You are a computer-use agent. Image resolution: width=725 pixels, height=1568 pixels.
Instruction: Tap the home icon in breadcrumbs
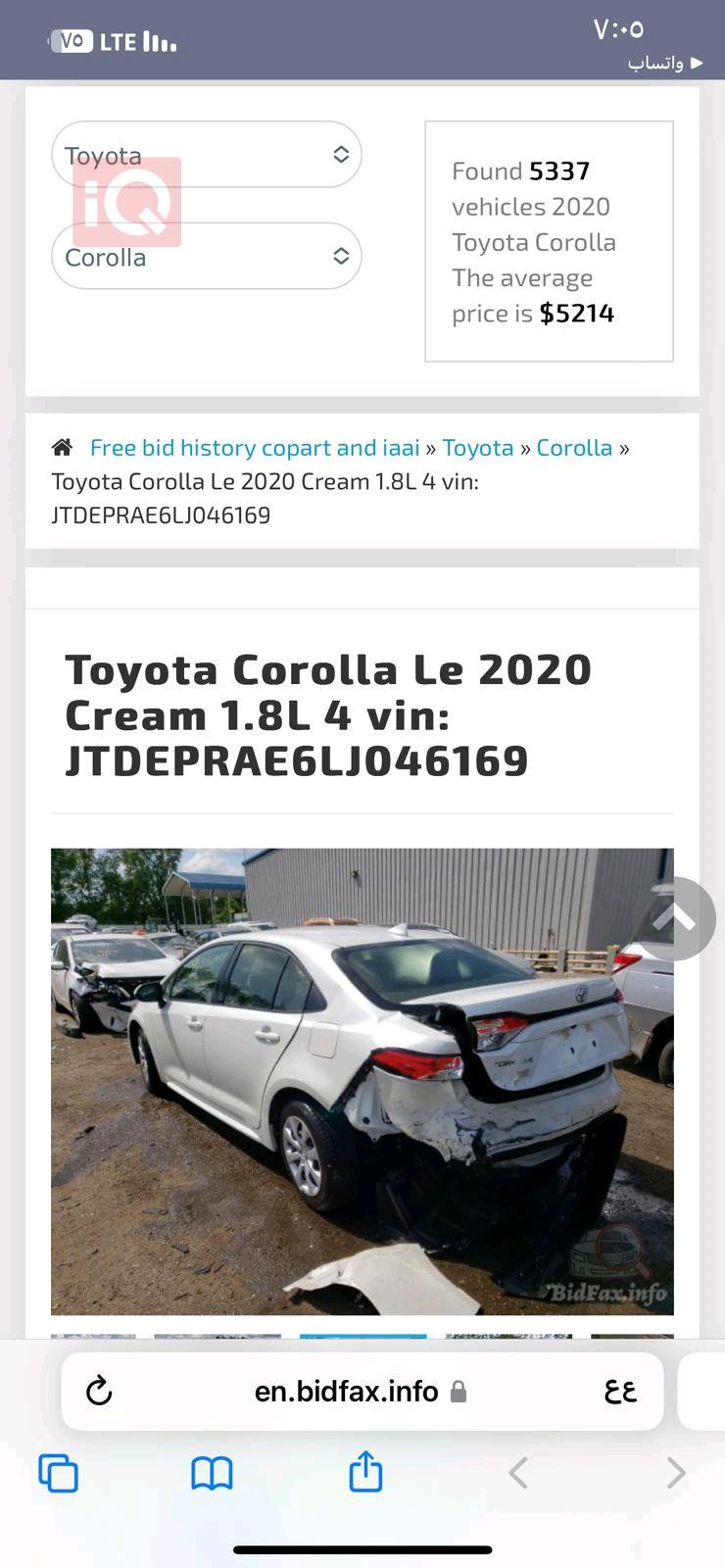(62, 448)
